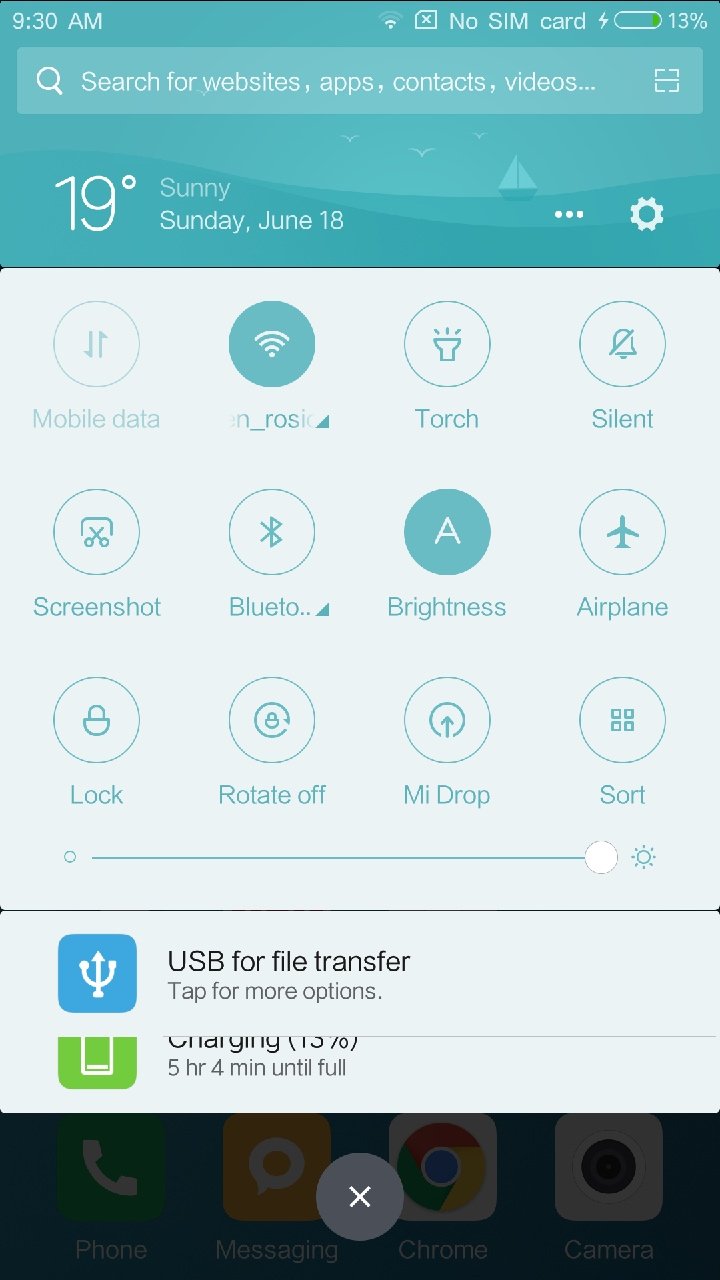Open the Charging notification

pos(360,1074)
